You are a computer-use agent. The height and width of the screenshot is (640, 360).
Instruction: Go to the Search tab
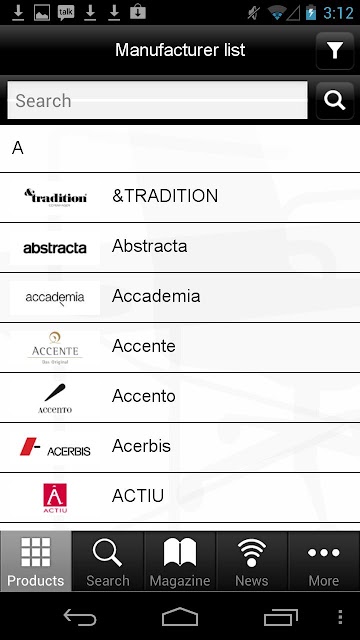(108, 561)
